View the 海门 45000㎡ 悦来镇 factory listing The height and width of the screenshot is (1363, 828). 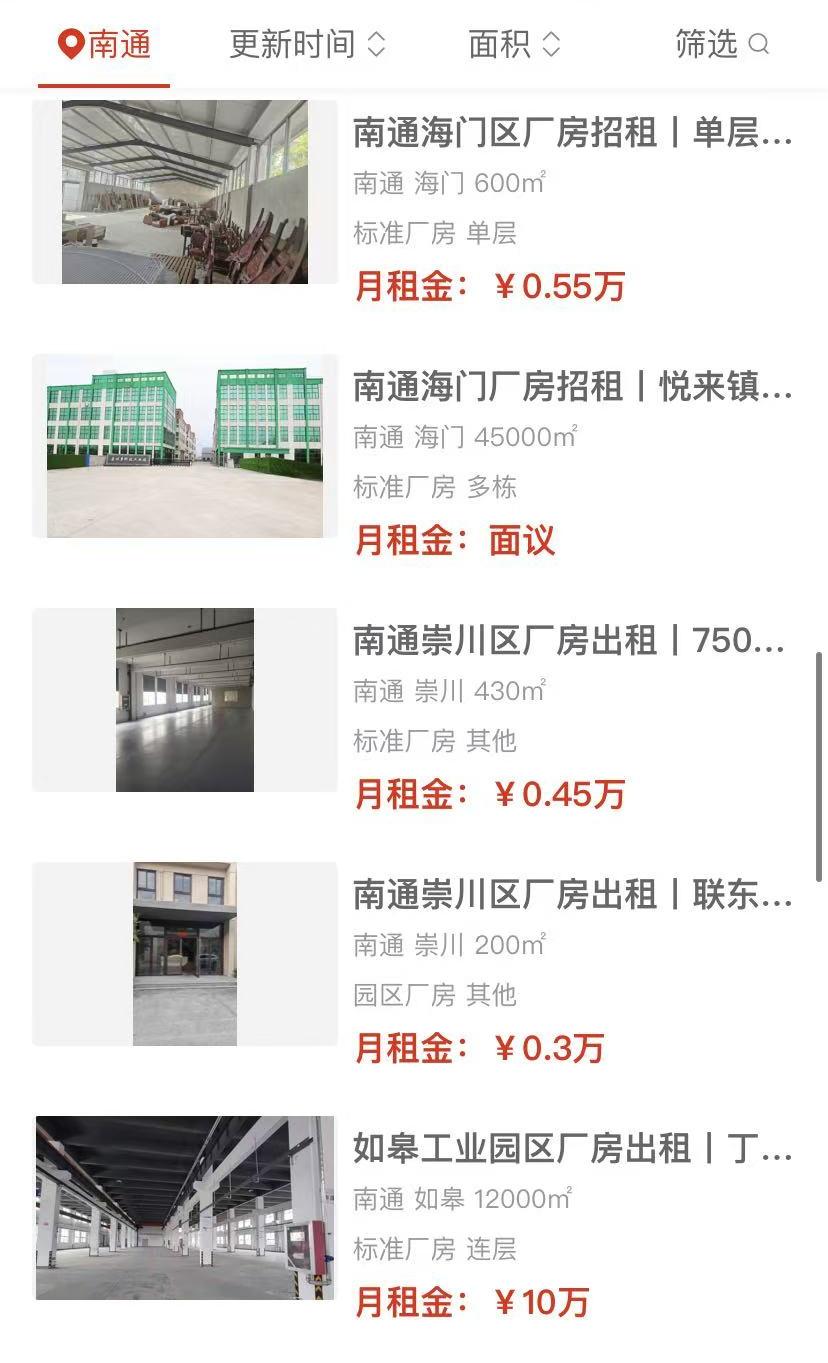coord(572,387)
